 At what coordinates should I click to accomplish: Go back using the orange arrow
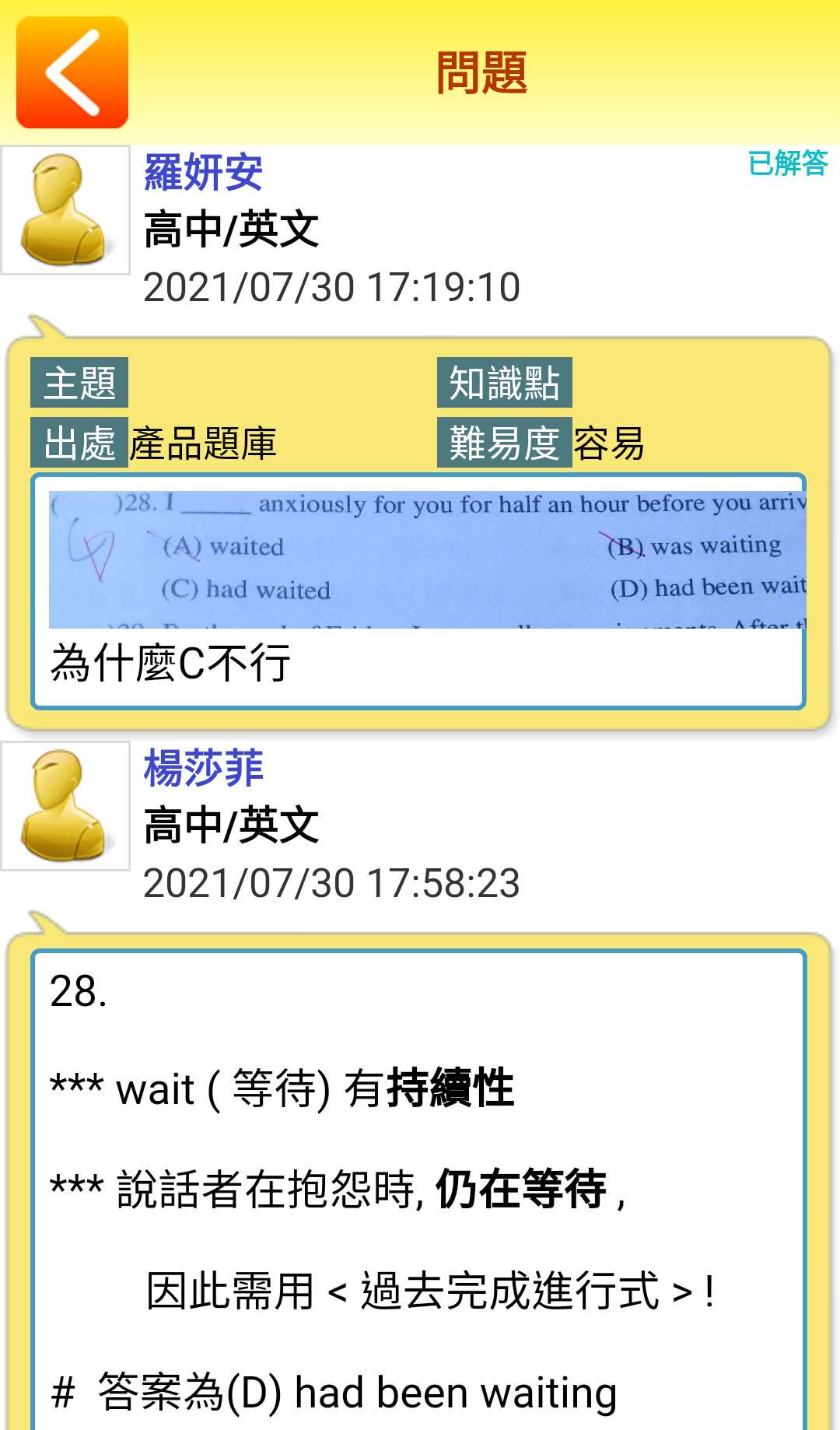(72, 72)
